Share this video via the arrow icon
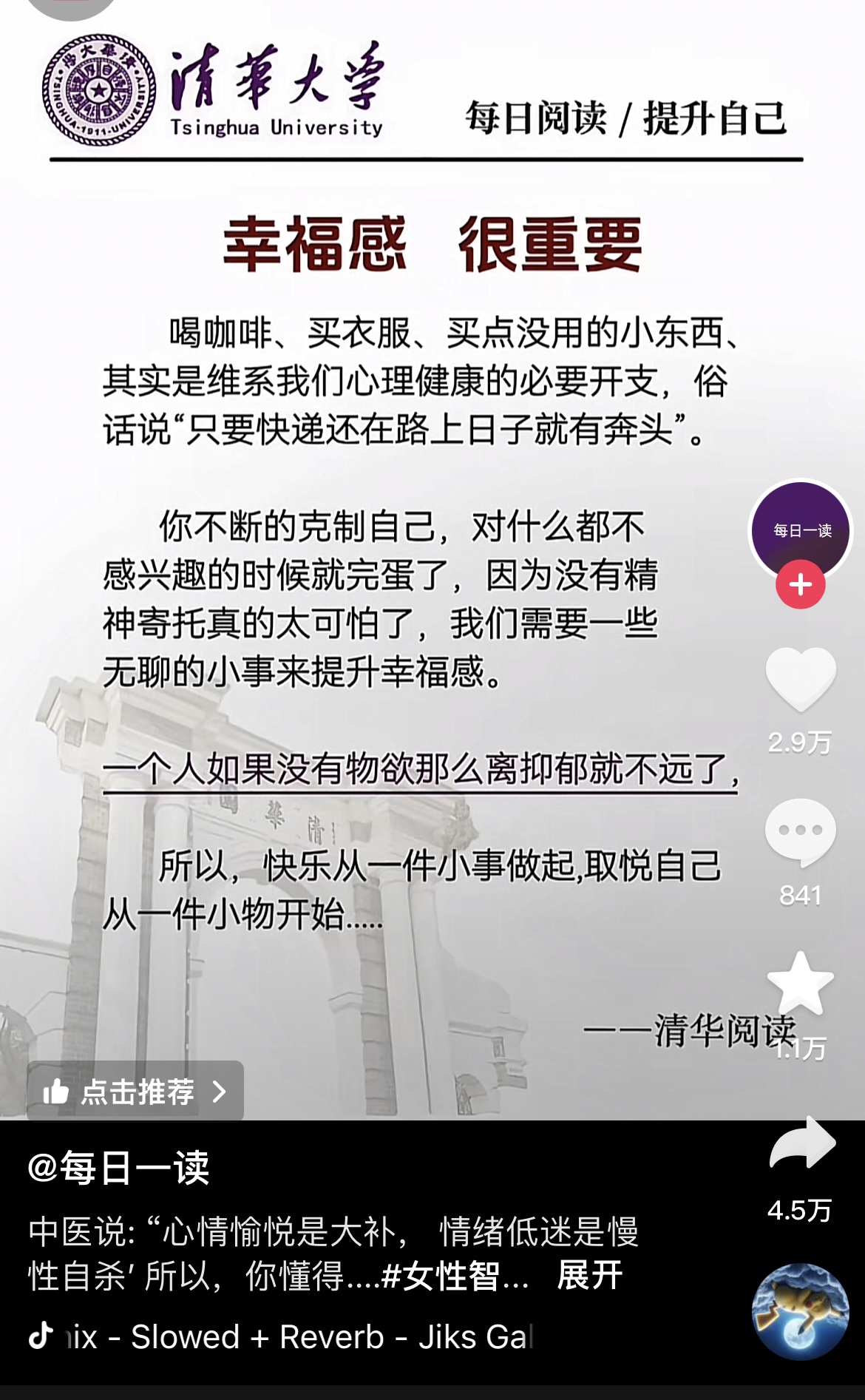The width and height of the screenshot is (865, 1400). [x=803, y=1143]
